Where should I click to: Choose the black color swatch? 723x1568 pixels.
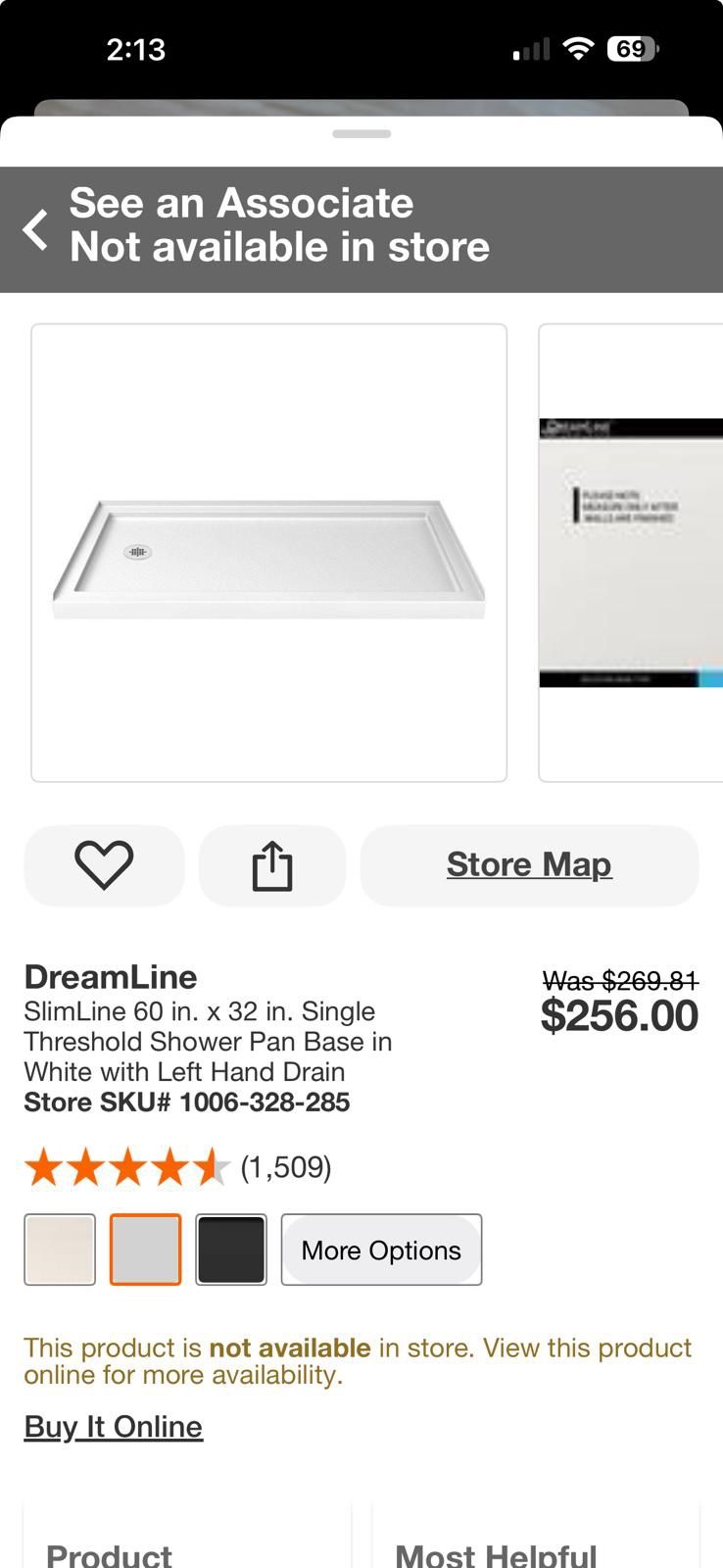[231, 1249]
